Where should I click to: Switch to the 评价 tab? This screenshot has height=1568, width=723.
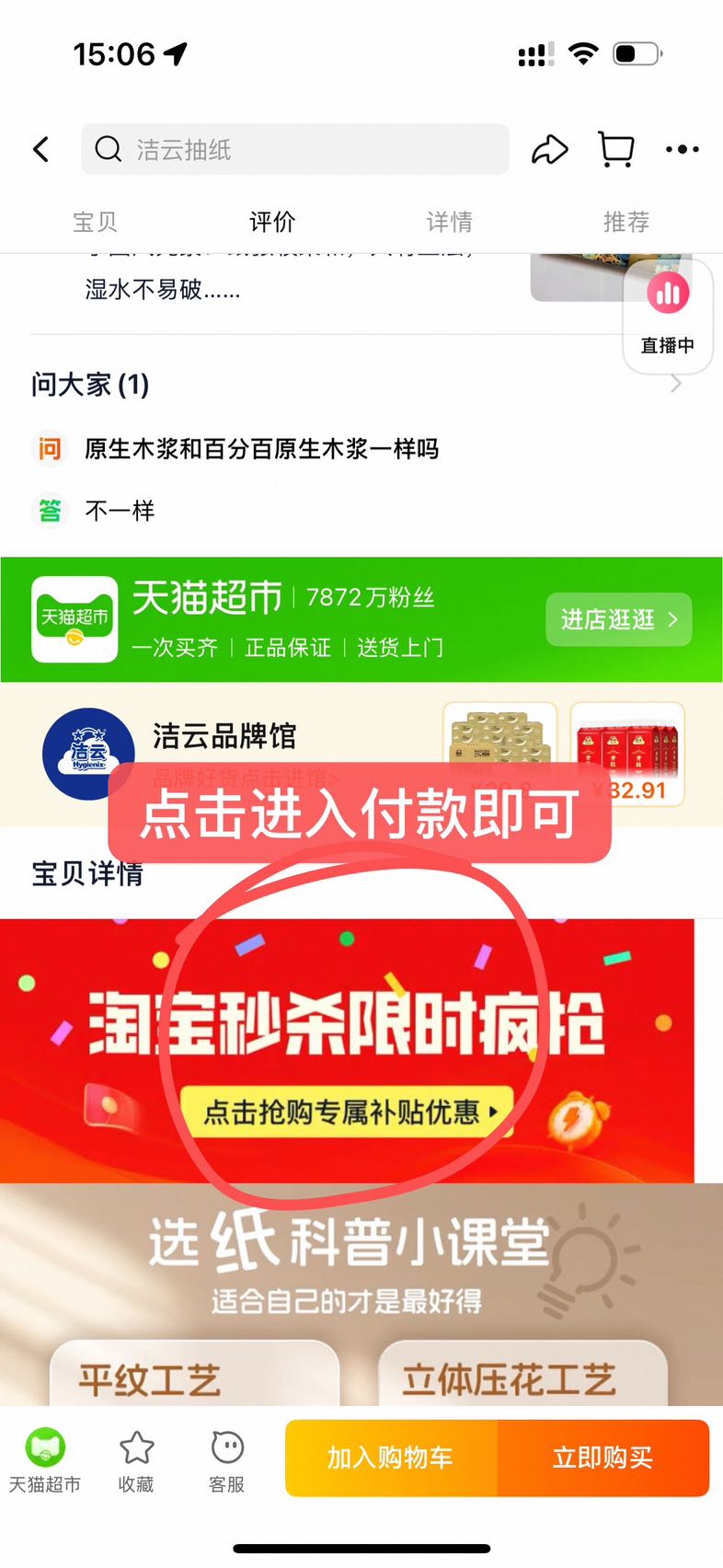pyautogui.click(x=272, y=222)
